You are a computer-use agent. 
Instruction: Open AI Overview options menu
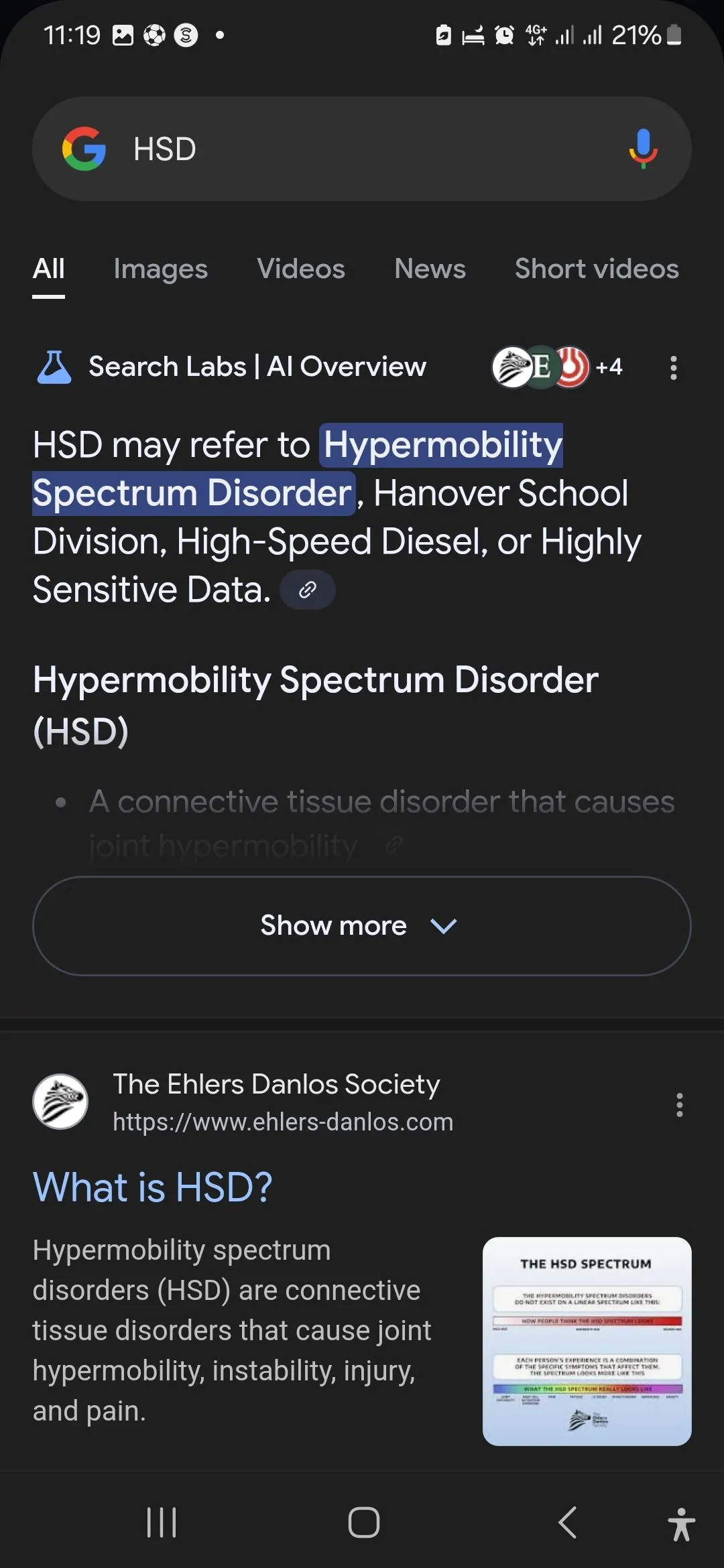pyautogui.click(x=674, y=368)
